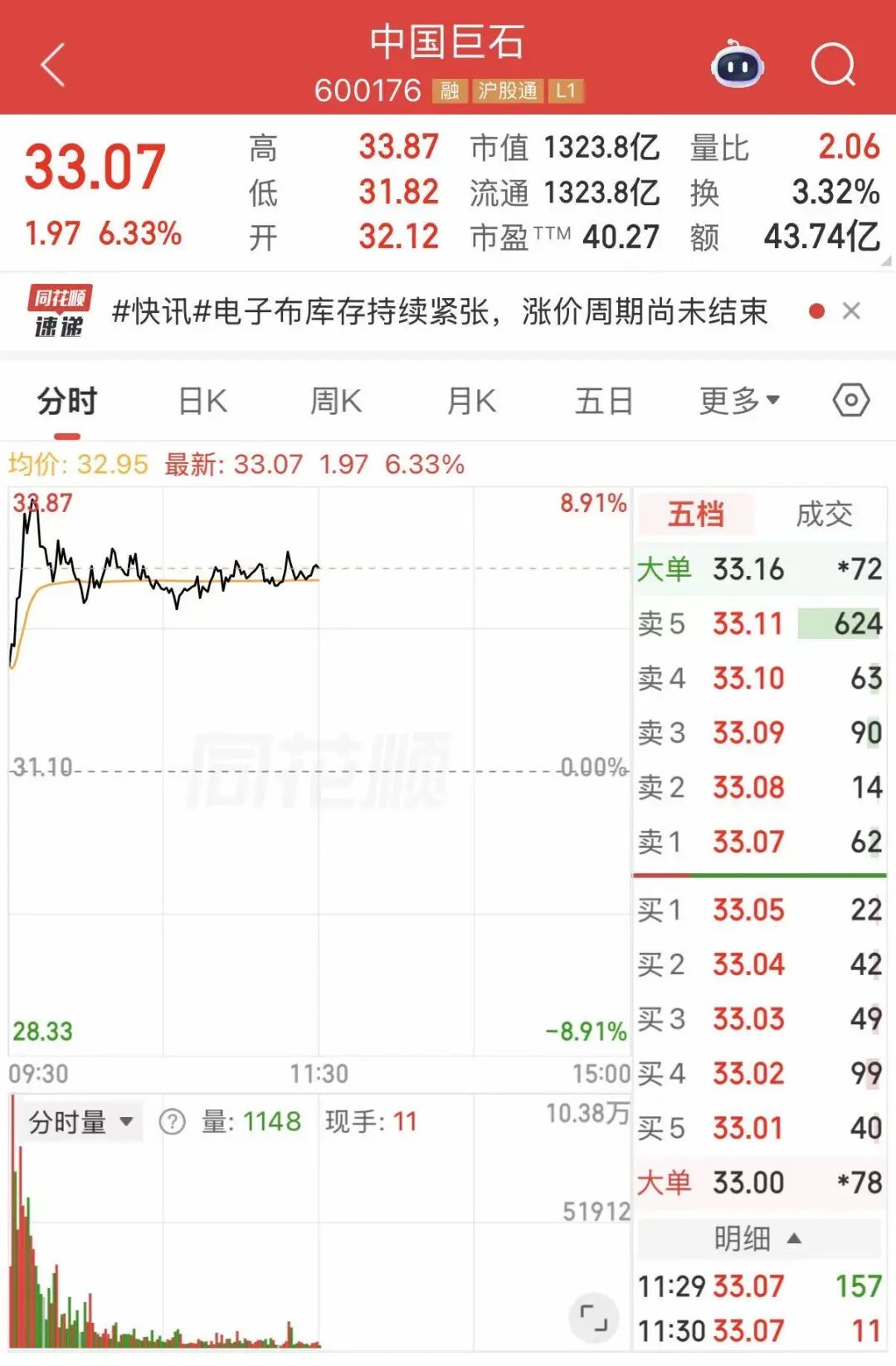Screen dimensions: 896x1366
Task: Switch to the 成交 tab
Action: (x=823, y=515)
